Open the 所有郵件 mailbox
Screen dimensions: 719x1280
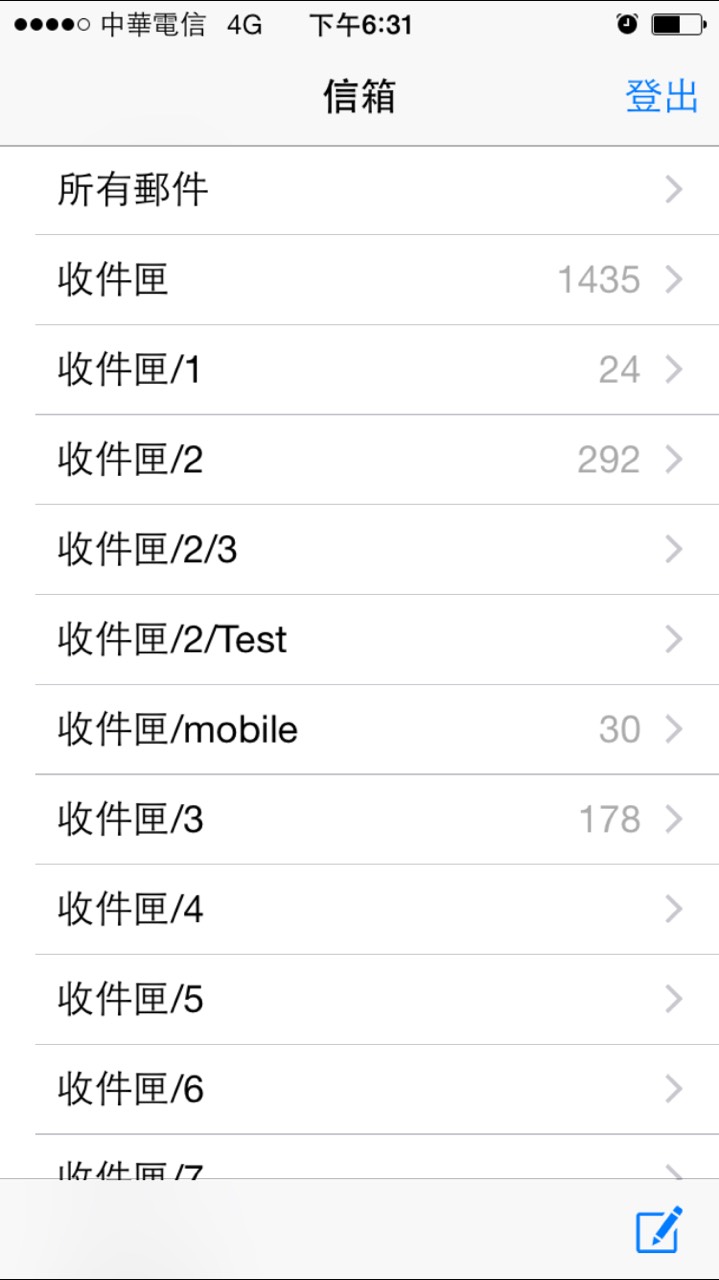[359, 190]
